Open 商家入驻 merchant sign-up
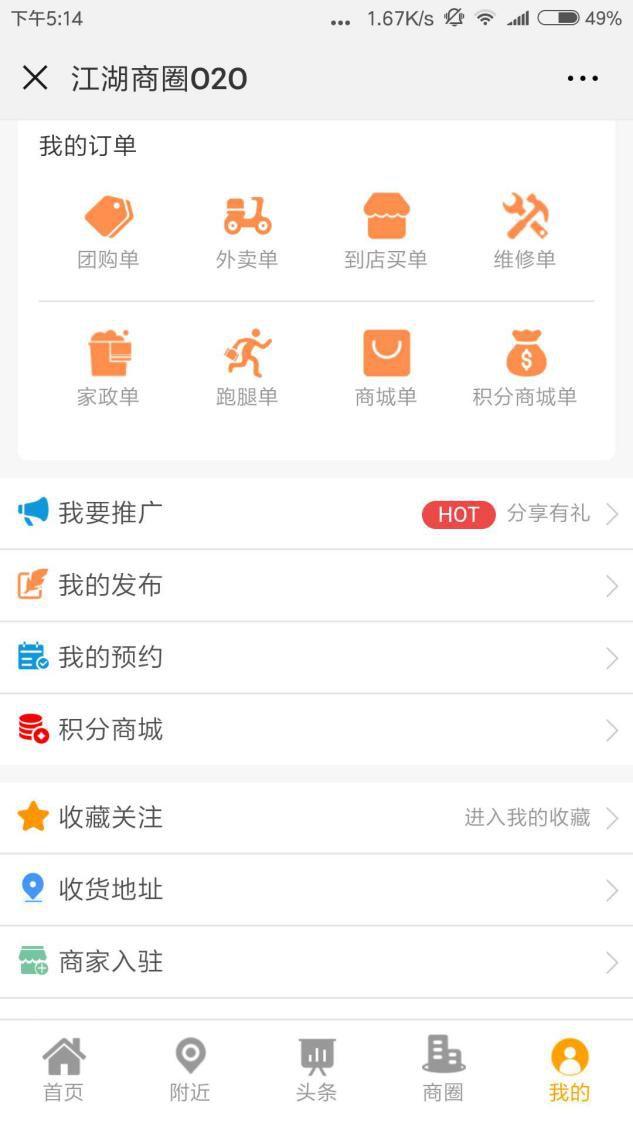This screenshot has height=1126, width=633. (316, 962)
